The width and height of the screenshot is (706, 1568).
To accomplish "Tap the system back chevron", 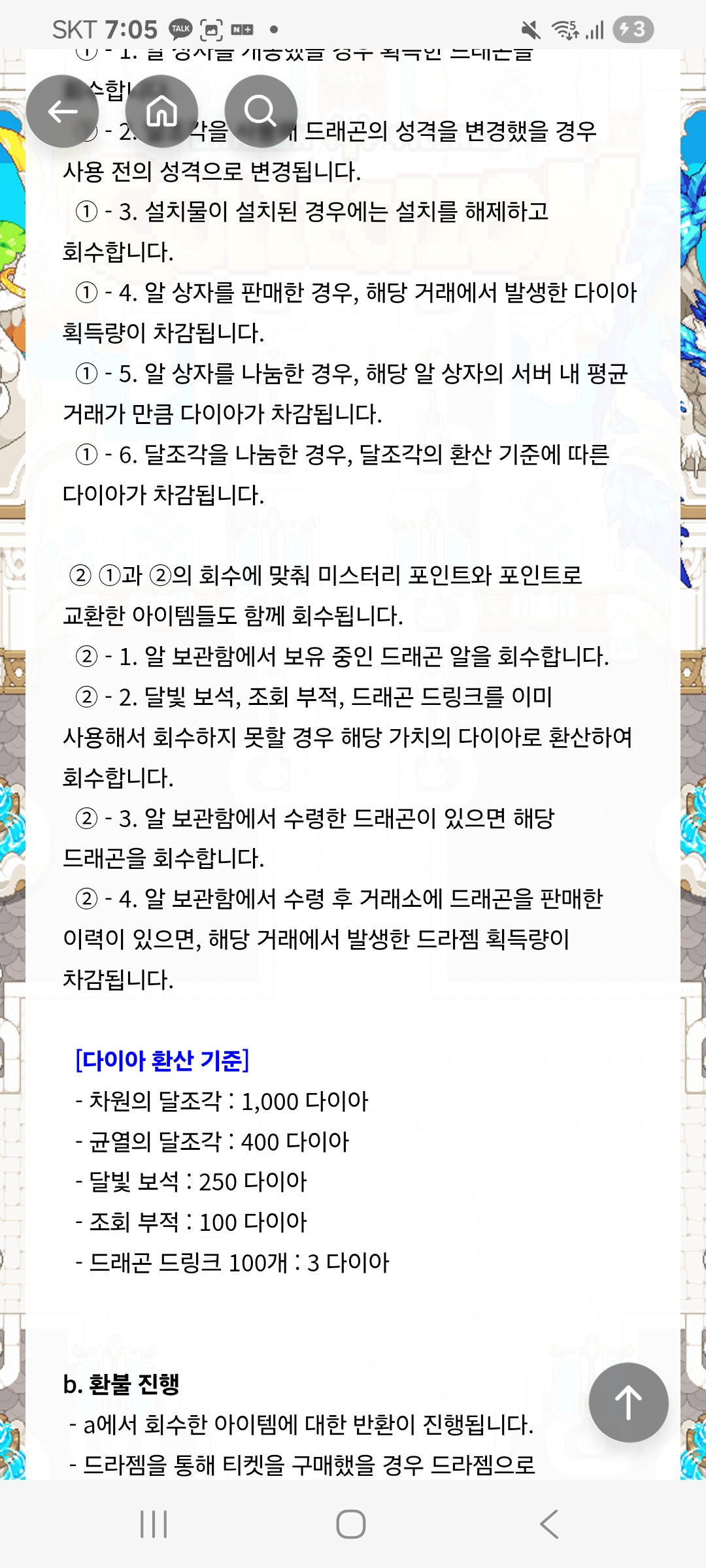I will [549, 1524].
